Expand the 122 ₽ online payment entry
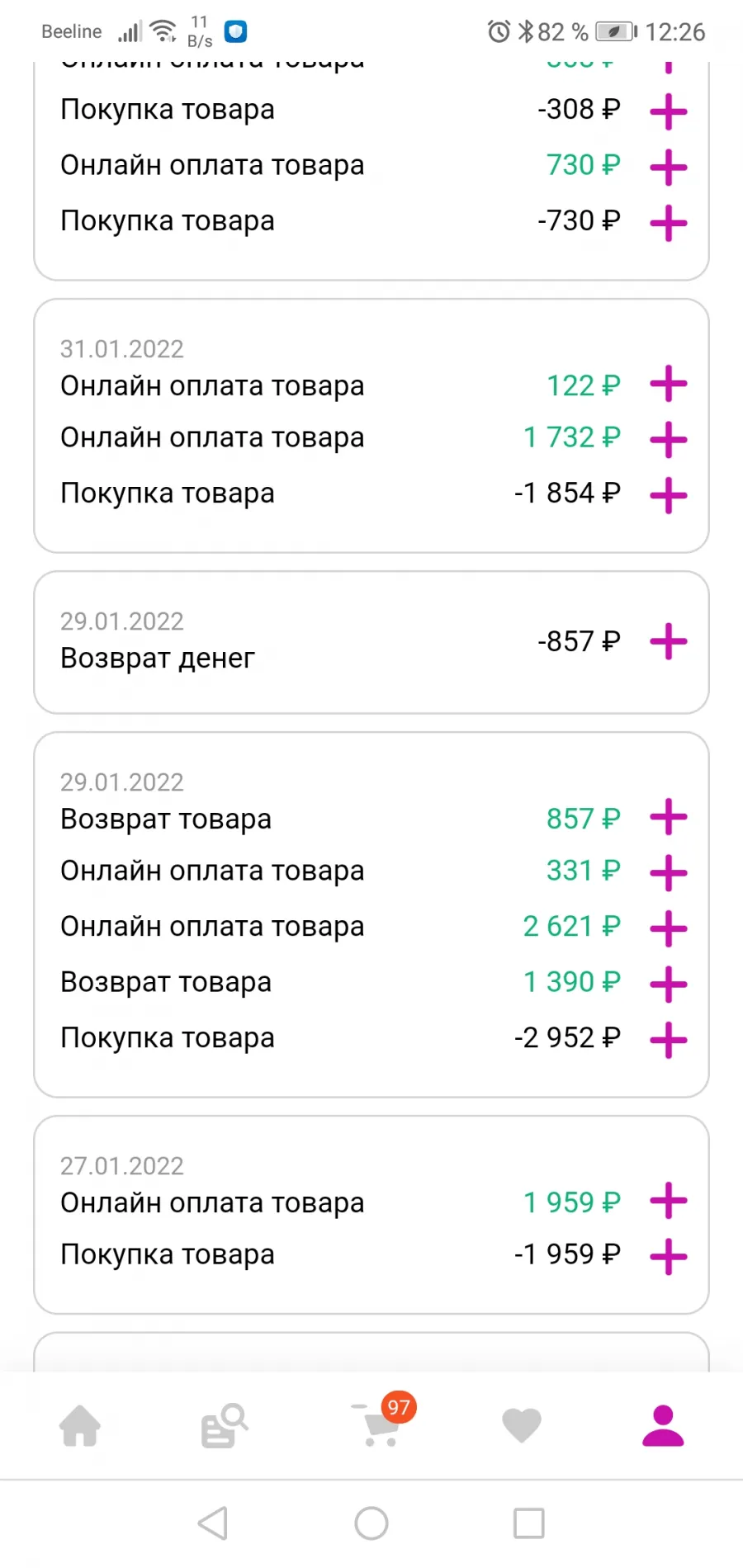 (669, 384)
